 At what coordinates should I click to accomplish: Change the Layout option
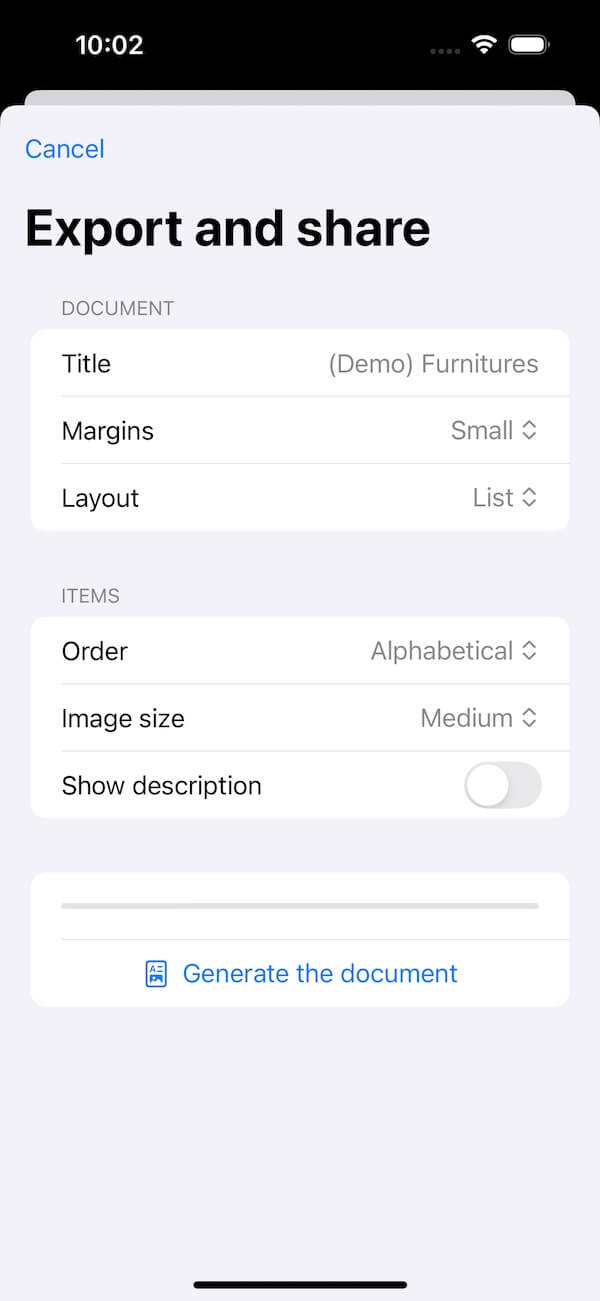coord(504,498)
